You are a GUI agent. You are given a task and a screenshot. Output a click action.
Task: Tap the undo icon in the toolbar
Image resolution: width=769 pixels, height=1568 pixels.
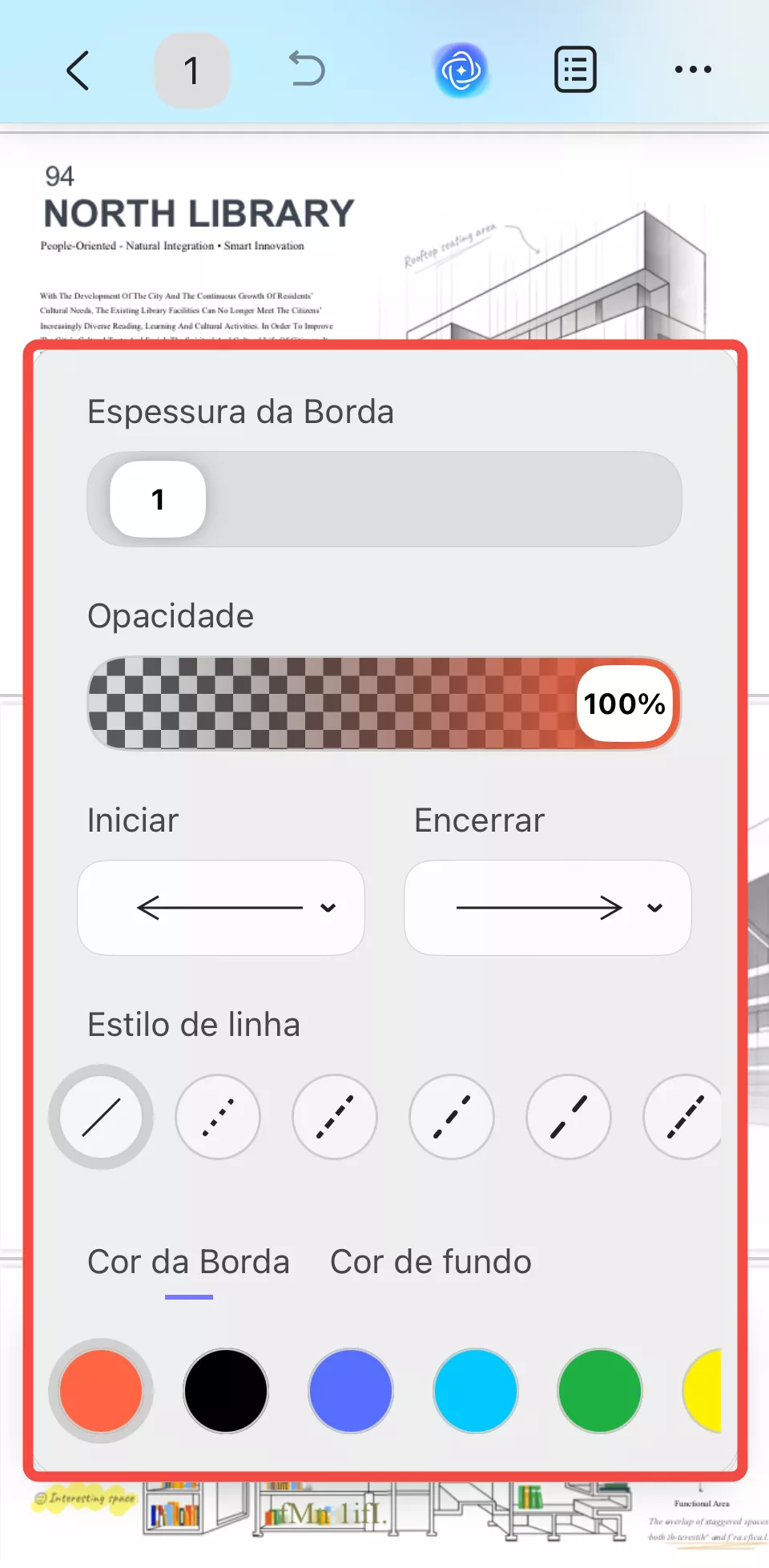(307, 70)
